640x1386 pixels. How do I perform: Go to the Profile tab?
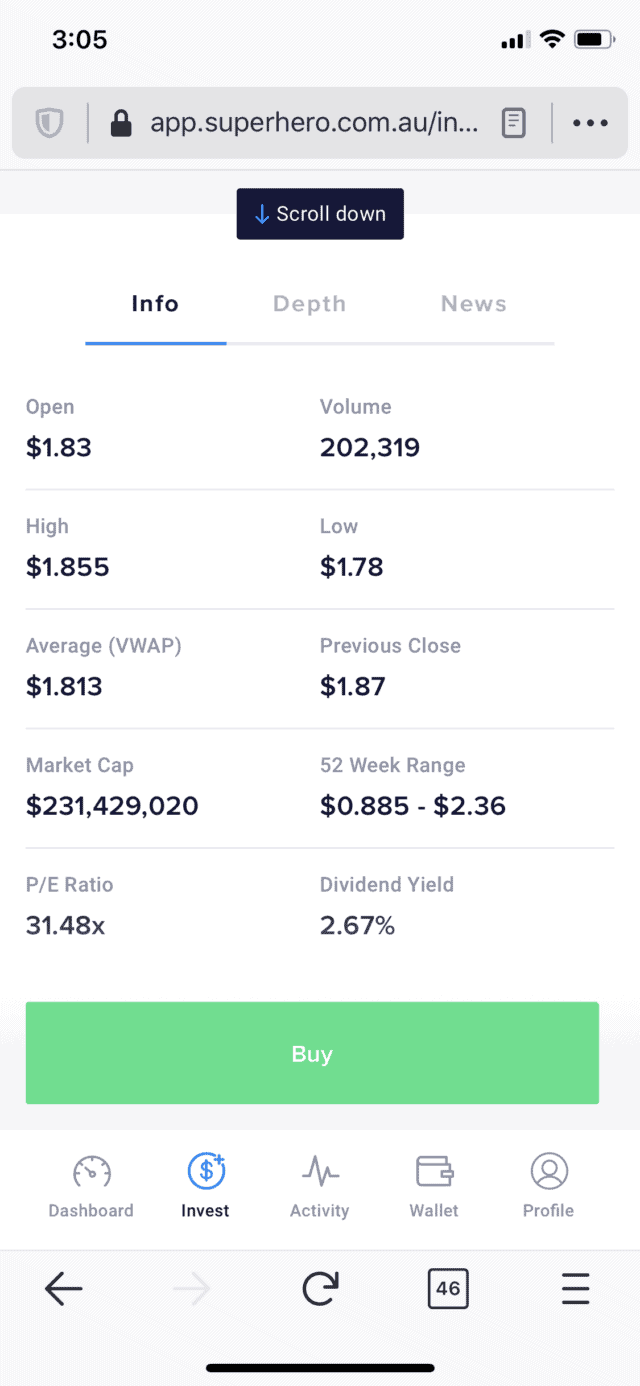pyautogui.click(x=548, y=1187)
